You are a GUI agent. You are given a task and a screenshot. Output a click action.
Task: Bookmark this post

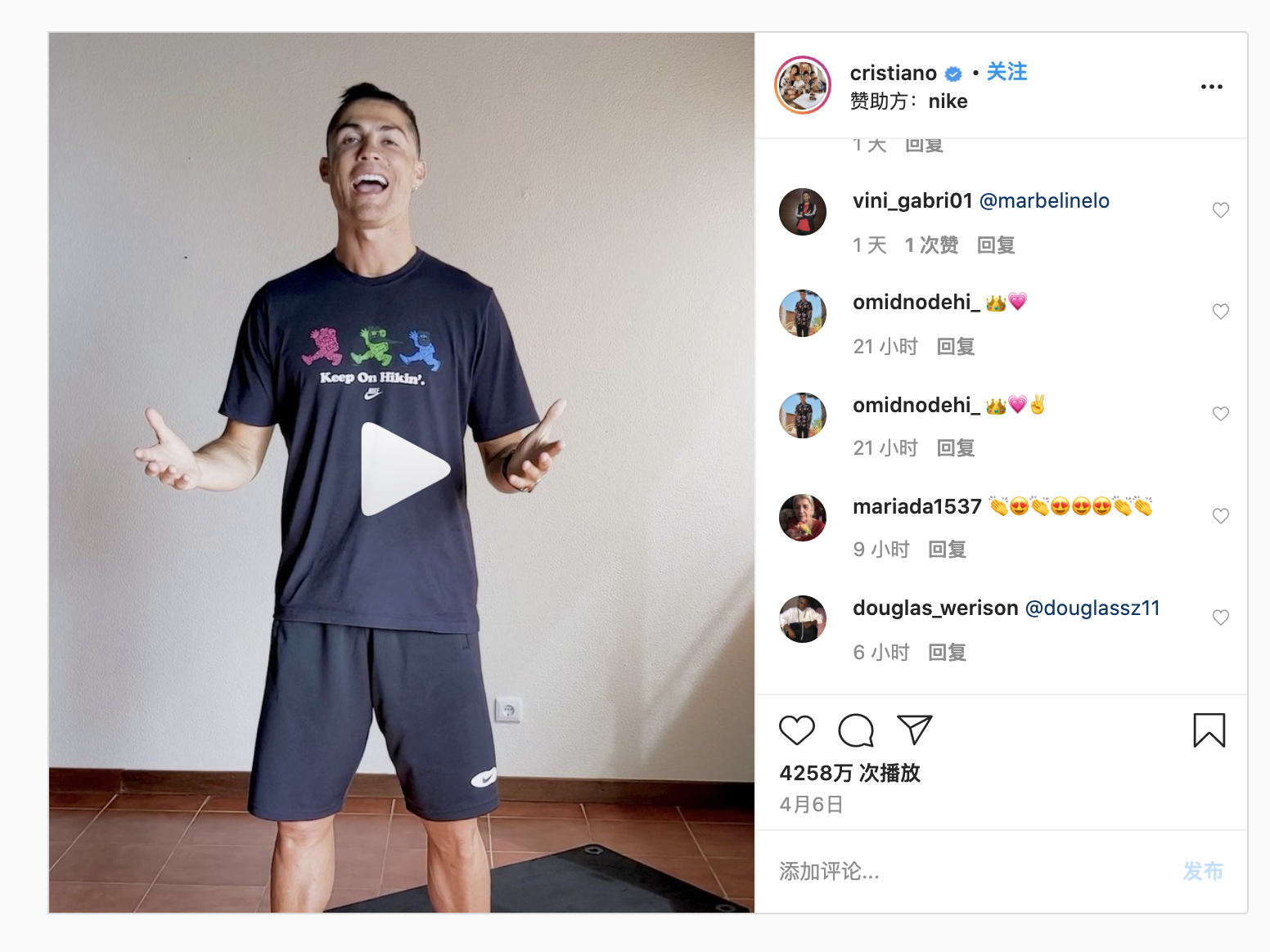coord(1209,730)
